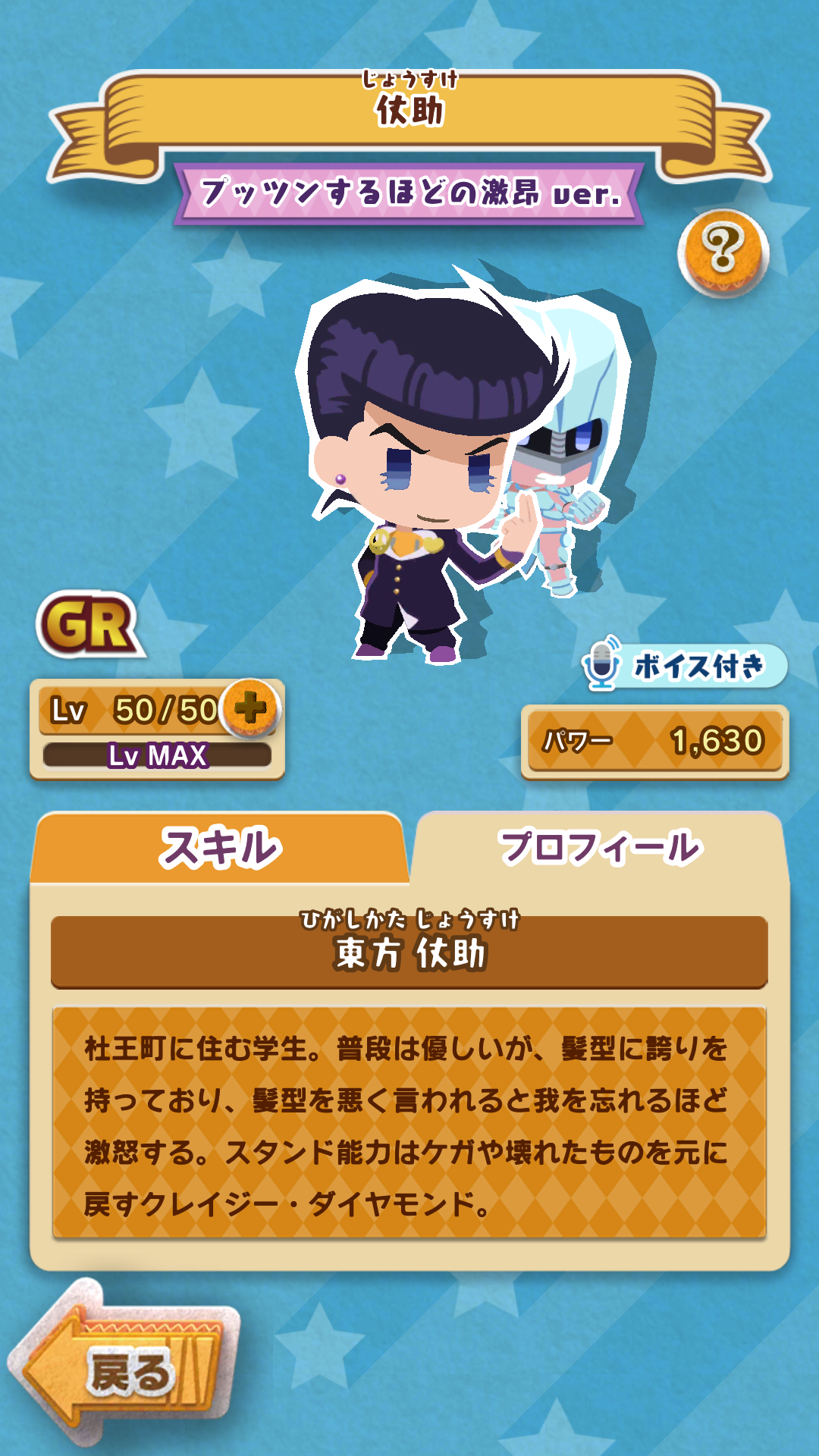Screen dimensions: 819x1456
Task: Tap the ボイス付き voice badge
Action: 684,666
